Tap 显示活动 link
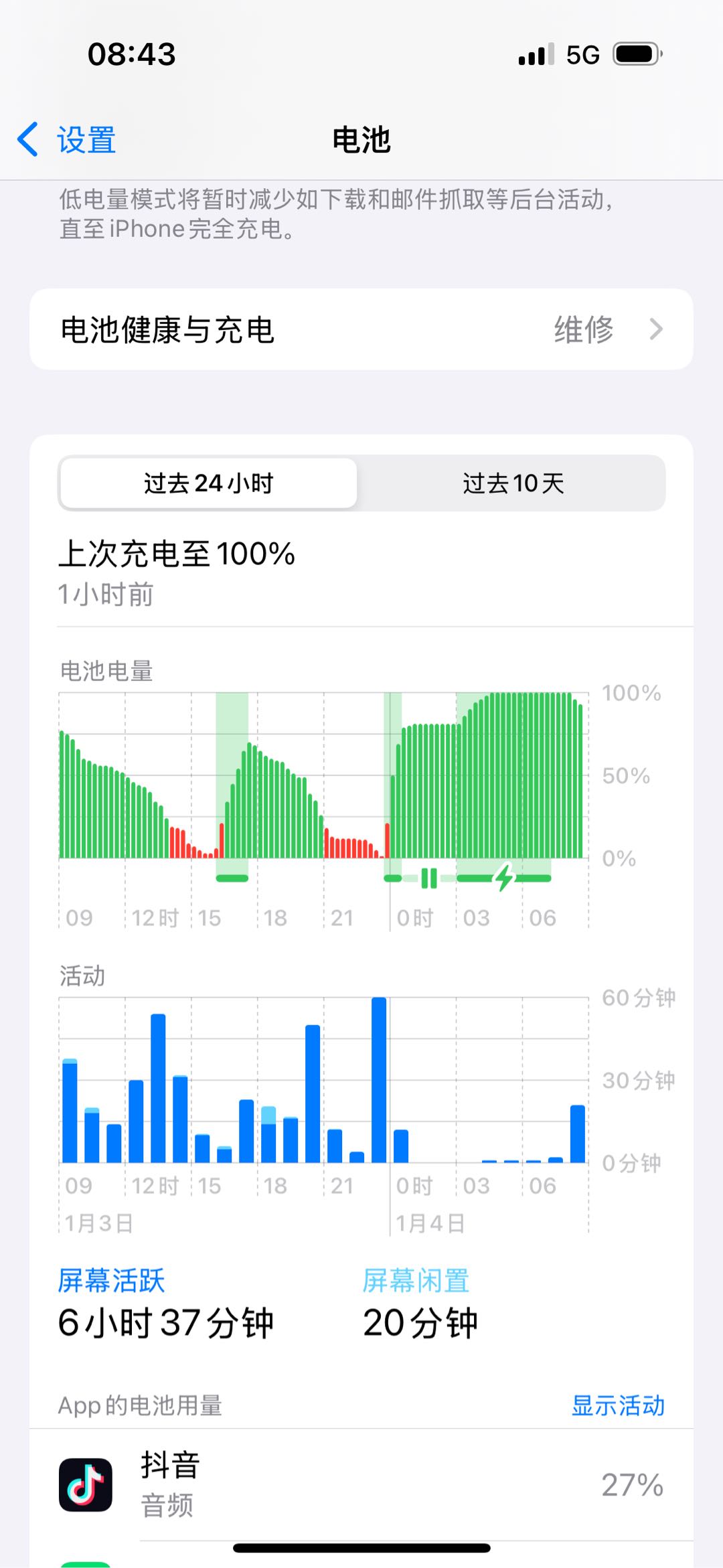This screenshot has height=1568, width=723. pos(617,1405)
